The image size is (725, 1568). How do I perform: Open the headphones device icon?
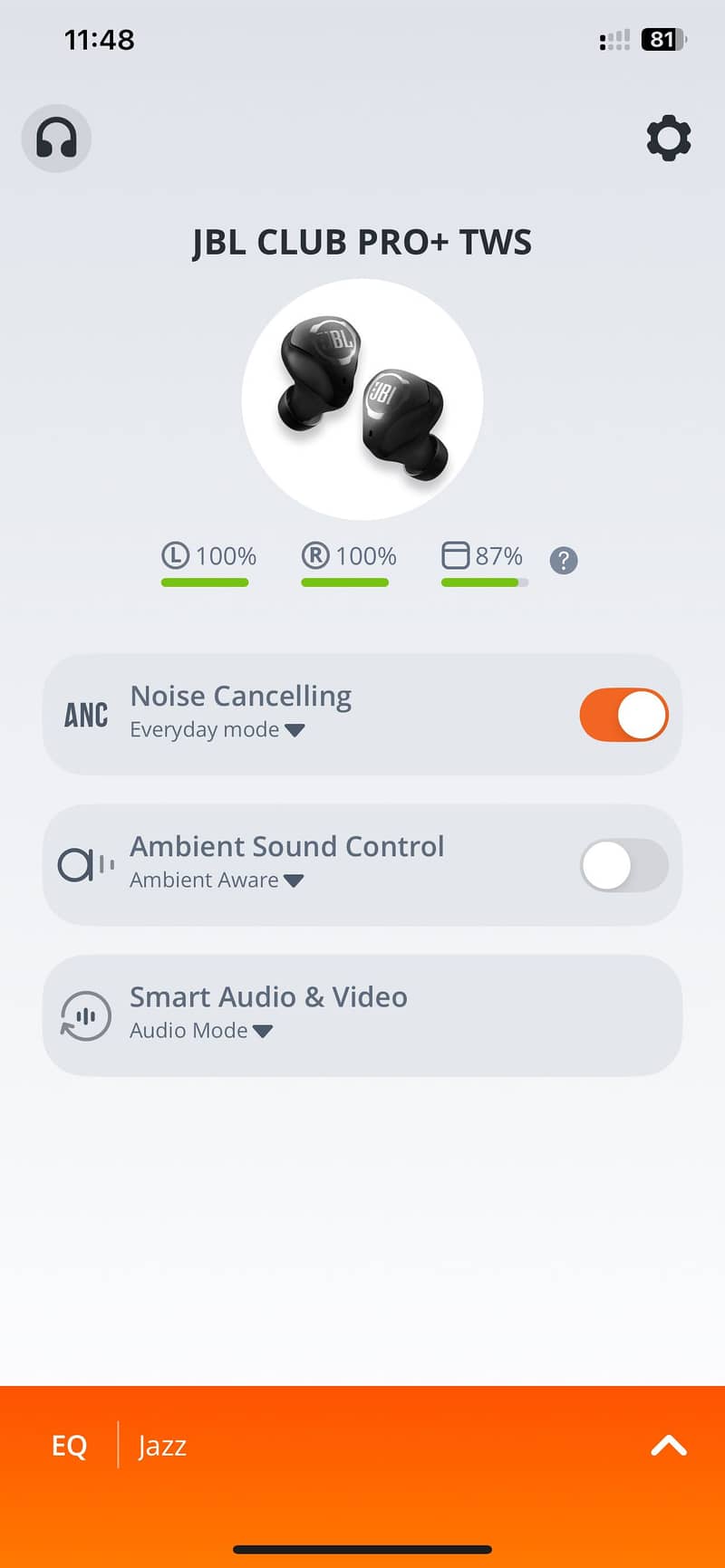tap(55, 138)
